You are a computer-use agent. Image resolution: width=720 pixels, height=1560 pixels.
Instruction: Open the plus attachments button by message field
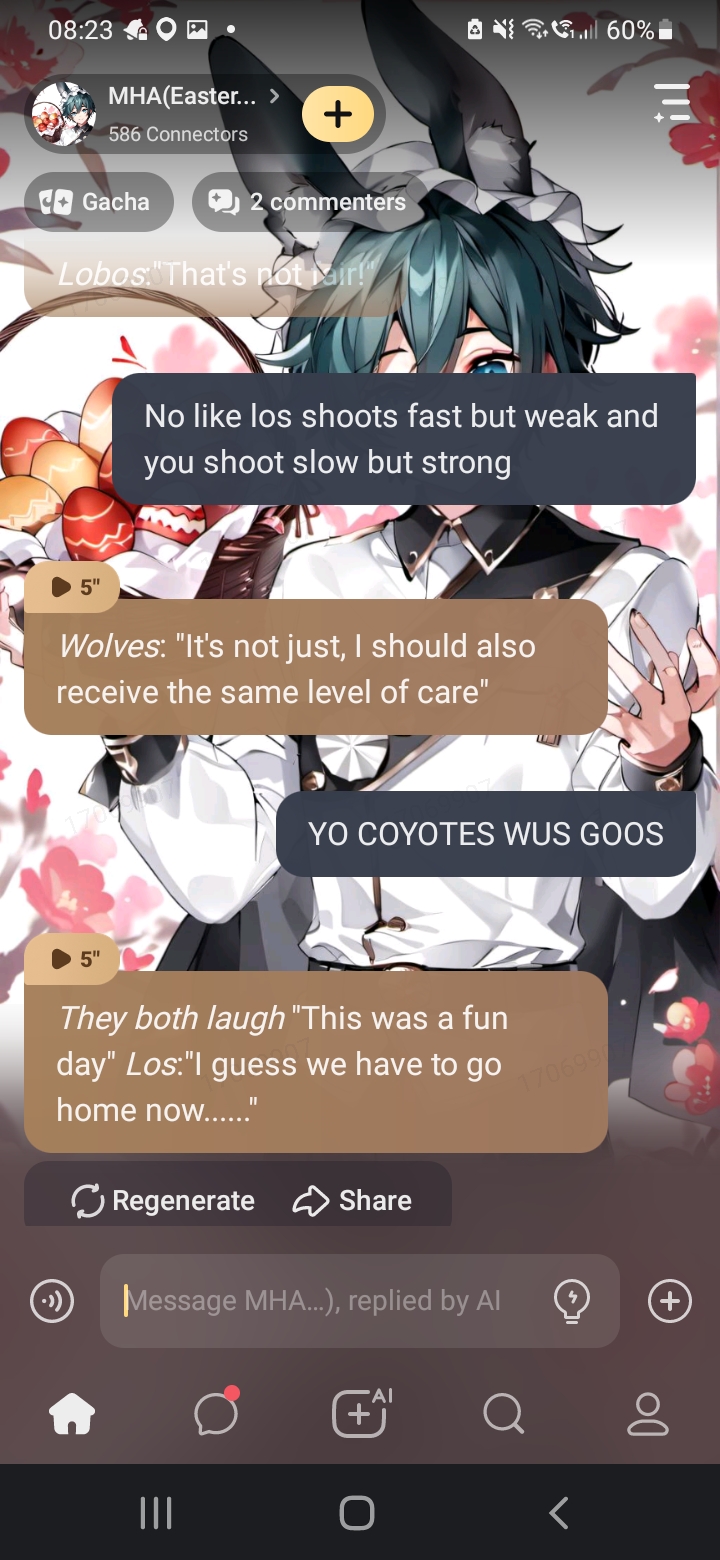pyautogui.click(x=669, y=1301)
